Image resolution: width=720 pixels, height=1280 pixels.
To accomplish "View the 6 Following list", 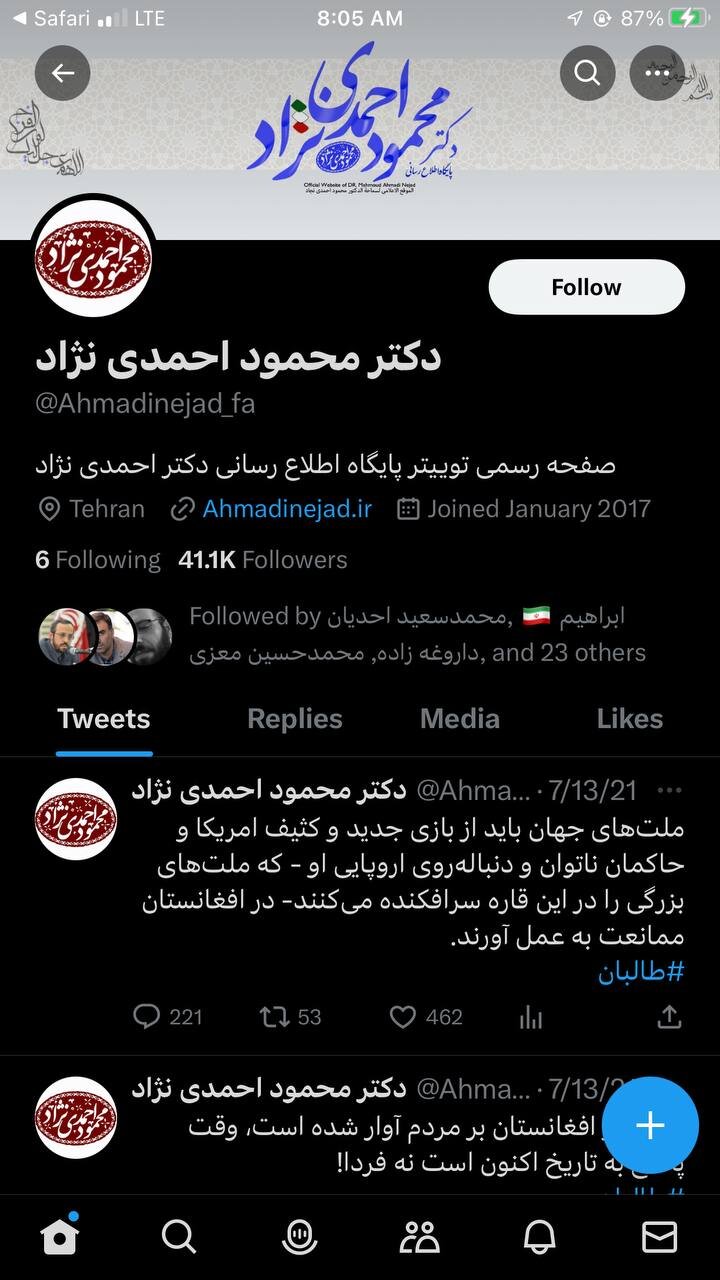I will coord(98,560).
